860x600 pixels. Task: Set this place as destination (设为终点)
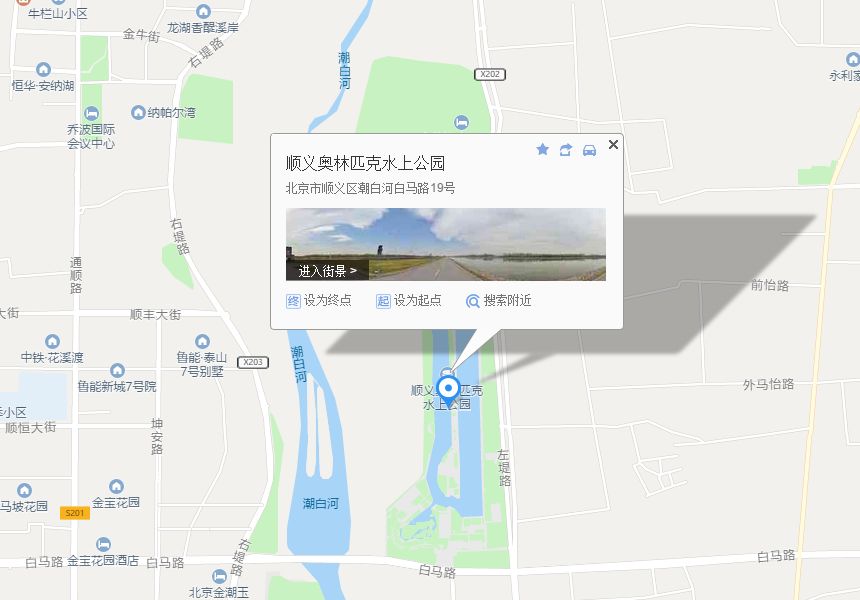click(319, 300)
